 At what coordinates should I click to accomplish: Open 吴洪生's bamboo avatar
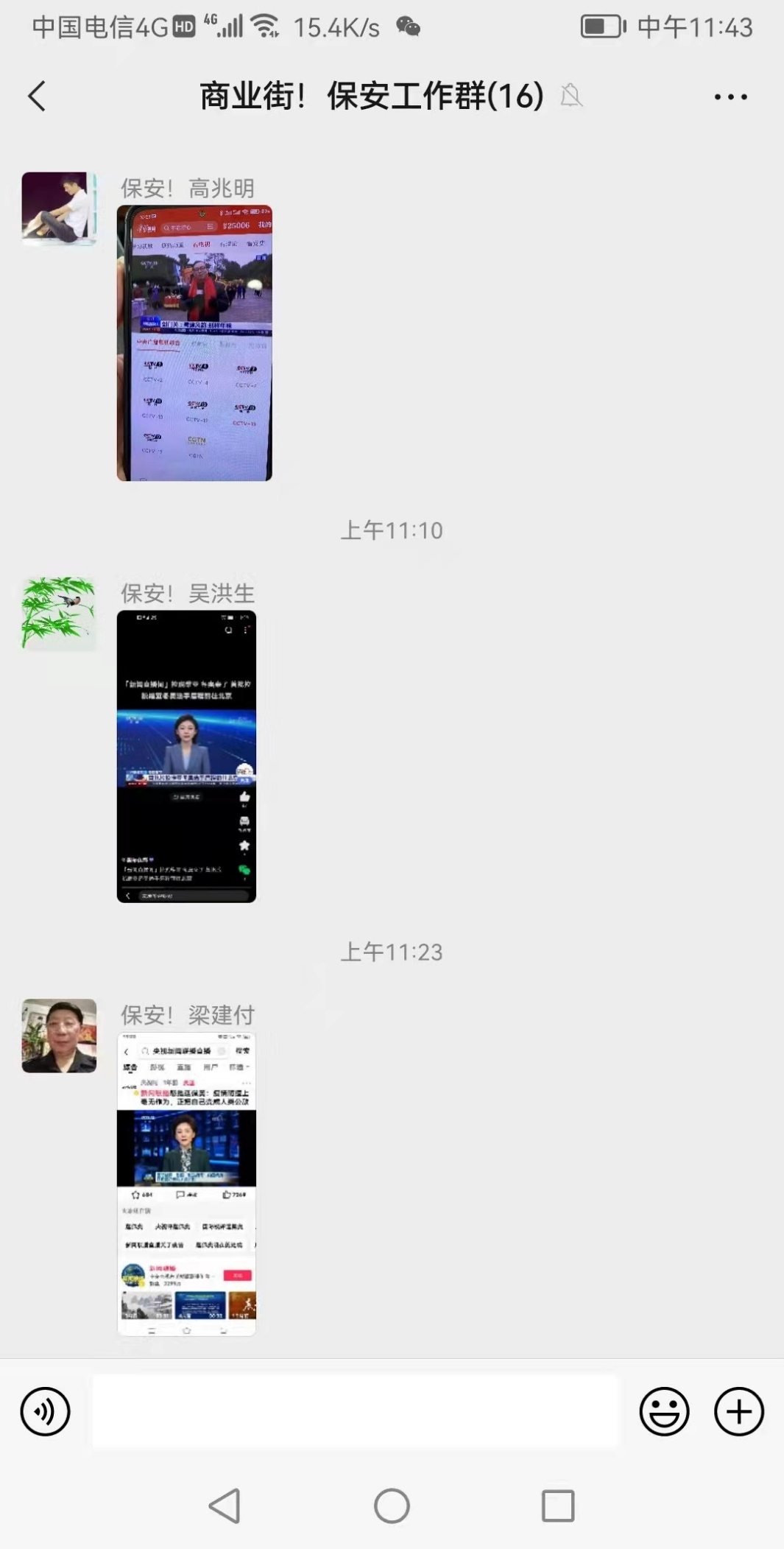[x=59, y=613]
